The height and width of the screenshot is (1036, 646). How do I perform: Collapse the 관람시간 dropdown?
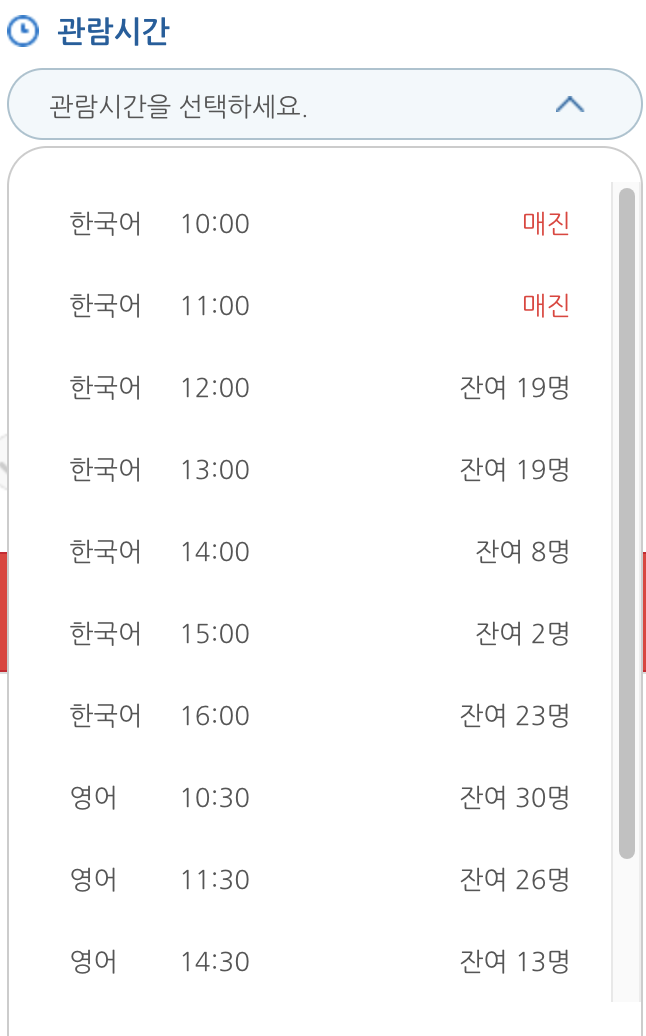324,104
